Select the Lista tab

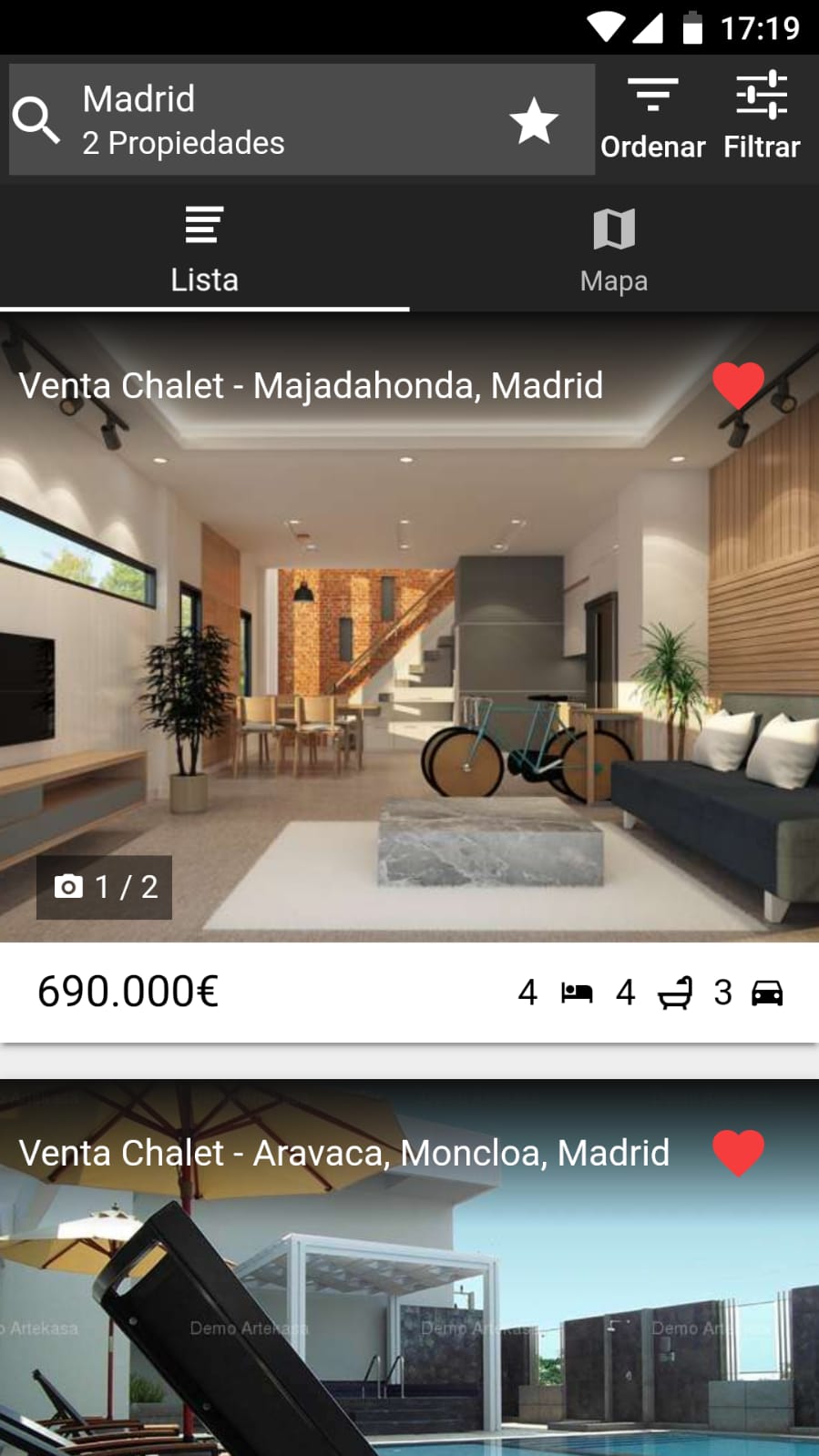point(204,249)
